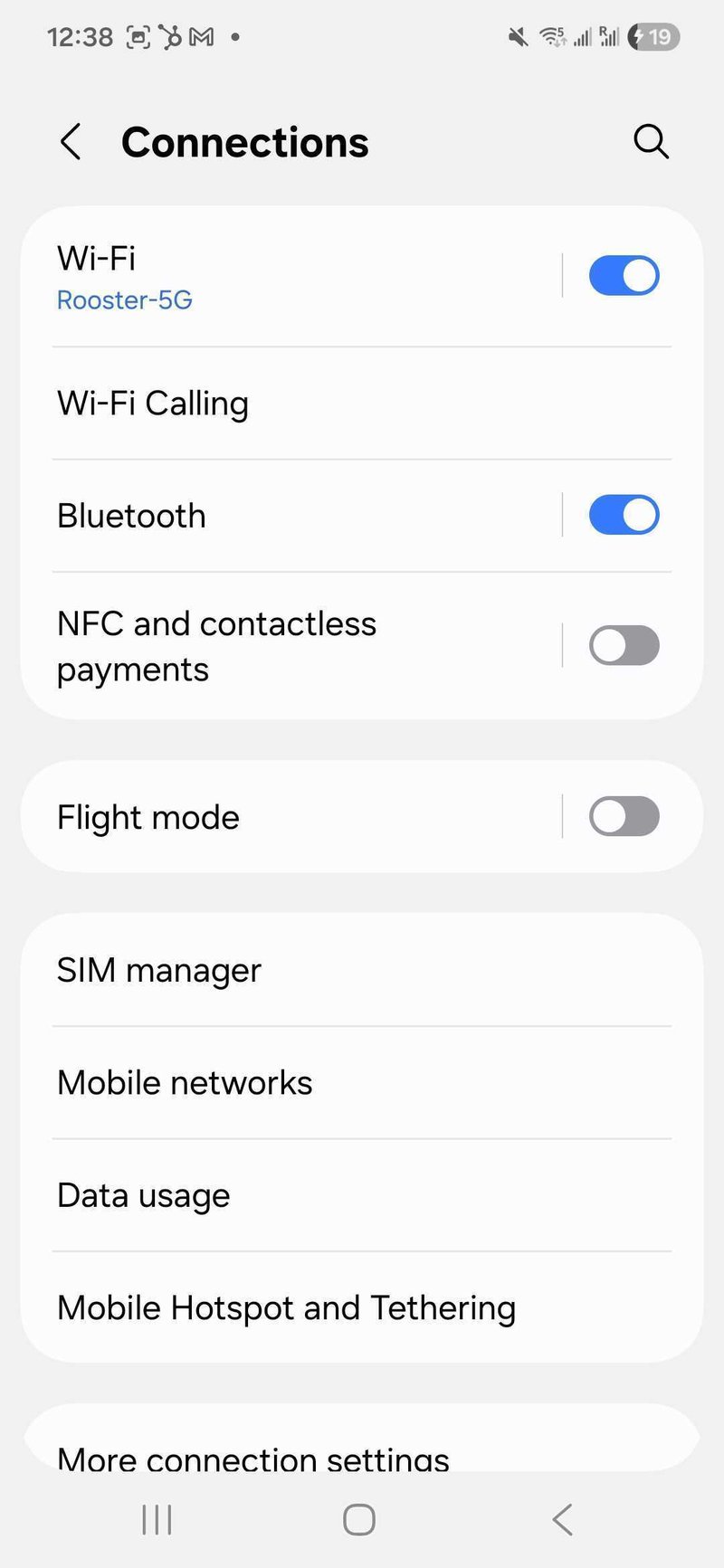Open search in Connections settings

(x=651, y=142)
